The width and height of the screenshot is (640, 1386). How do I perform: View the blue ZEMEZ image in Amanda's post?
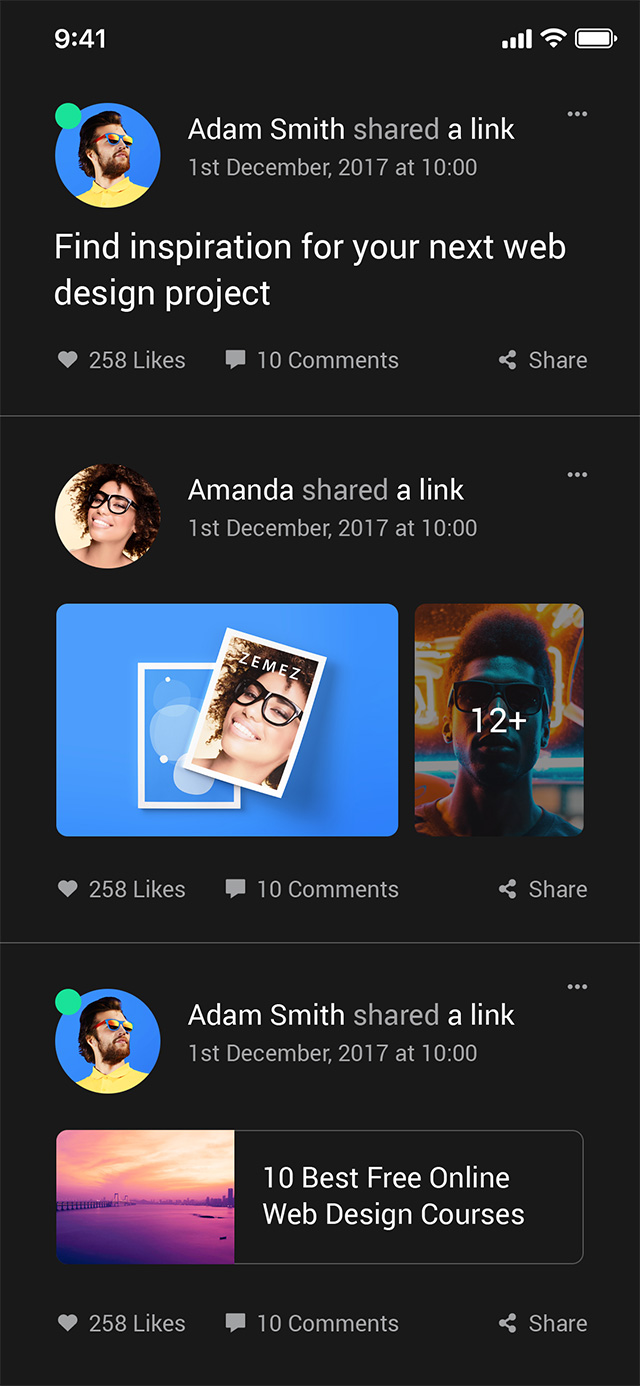(x=227, y=720)
